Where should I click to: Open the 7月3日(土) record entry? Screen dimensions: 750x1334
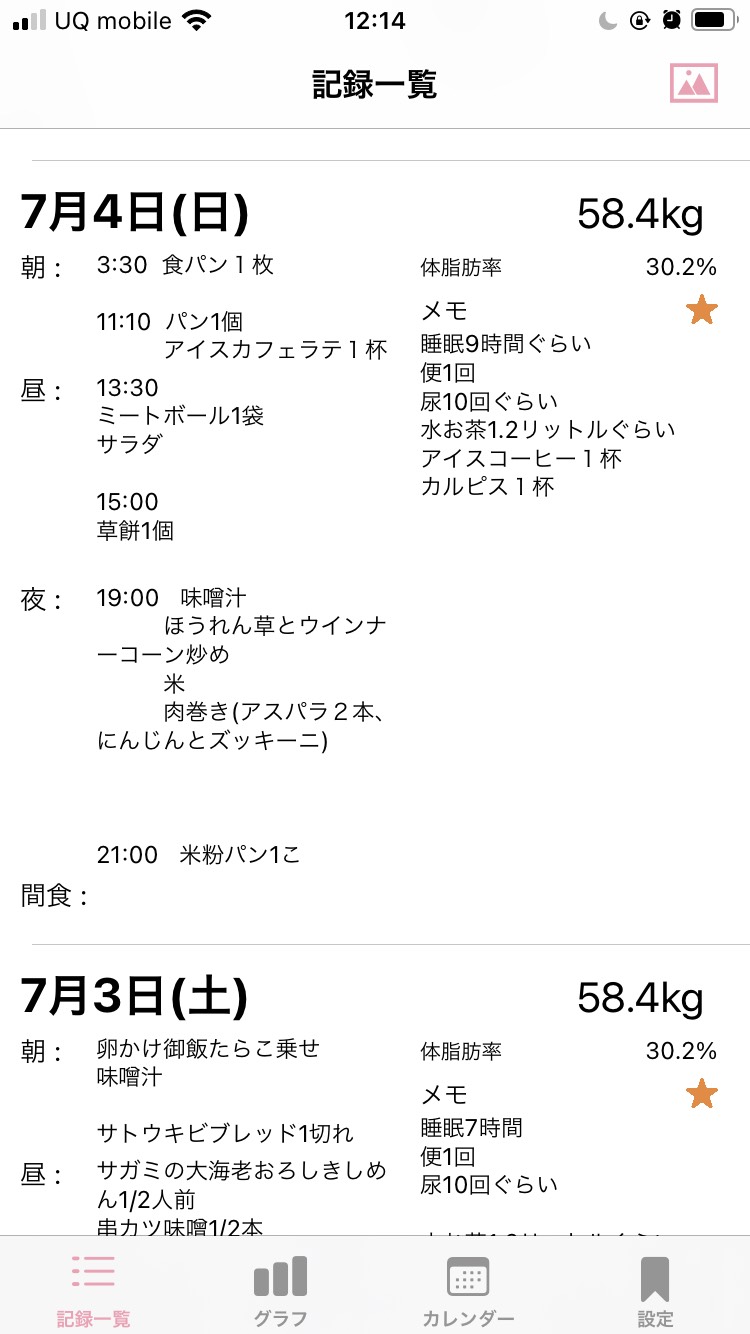[x=375, y=1090]
